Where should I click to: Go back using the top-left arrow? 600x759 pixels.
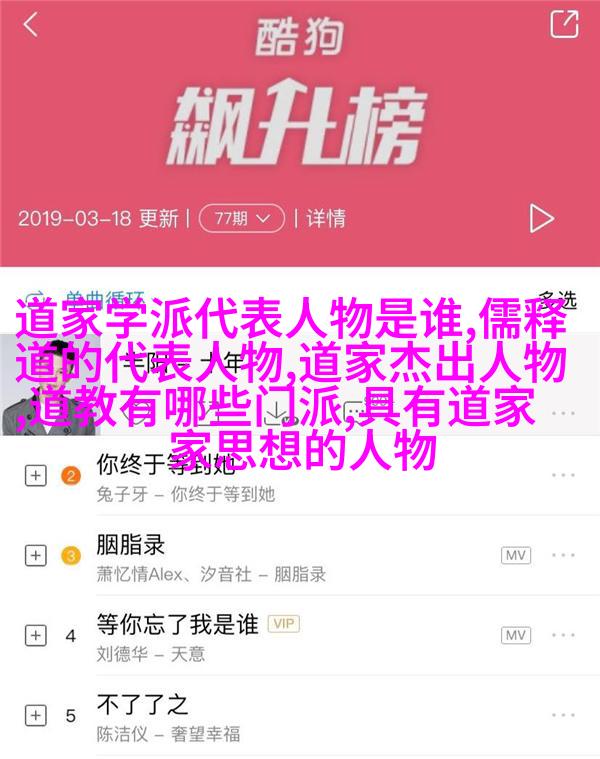(31, 26)
